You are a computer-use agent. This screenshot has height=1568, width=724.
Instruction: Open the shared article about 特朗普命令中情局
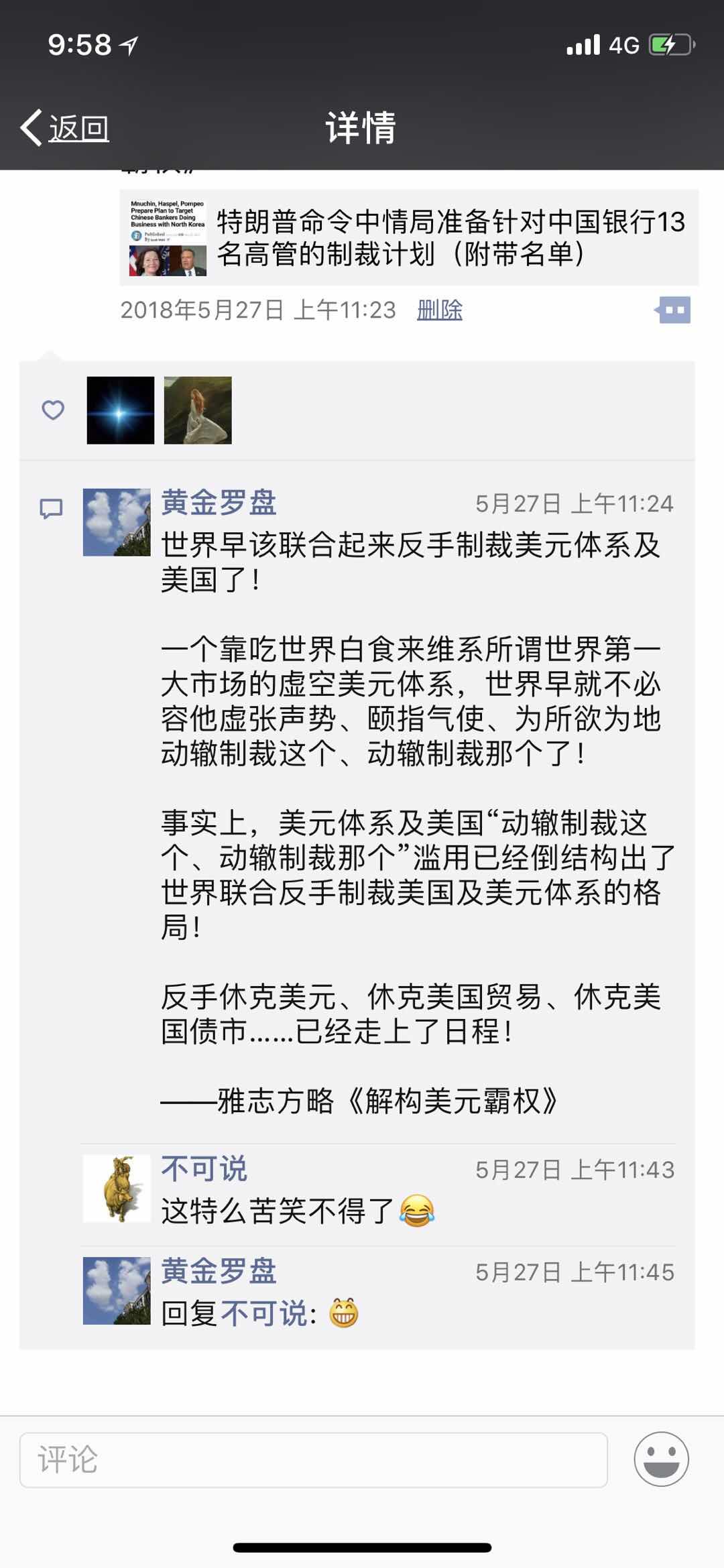click(x=409, y=238)
